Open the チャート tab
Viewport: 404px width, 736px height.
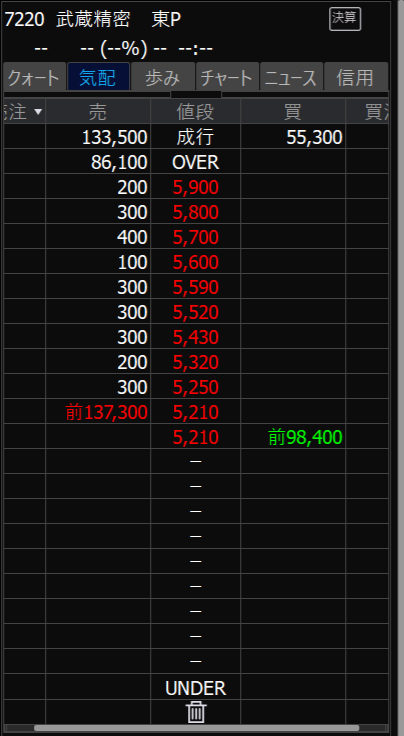[x=227, y=77]
